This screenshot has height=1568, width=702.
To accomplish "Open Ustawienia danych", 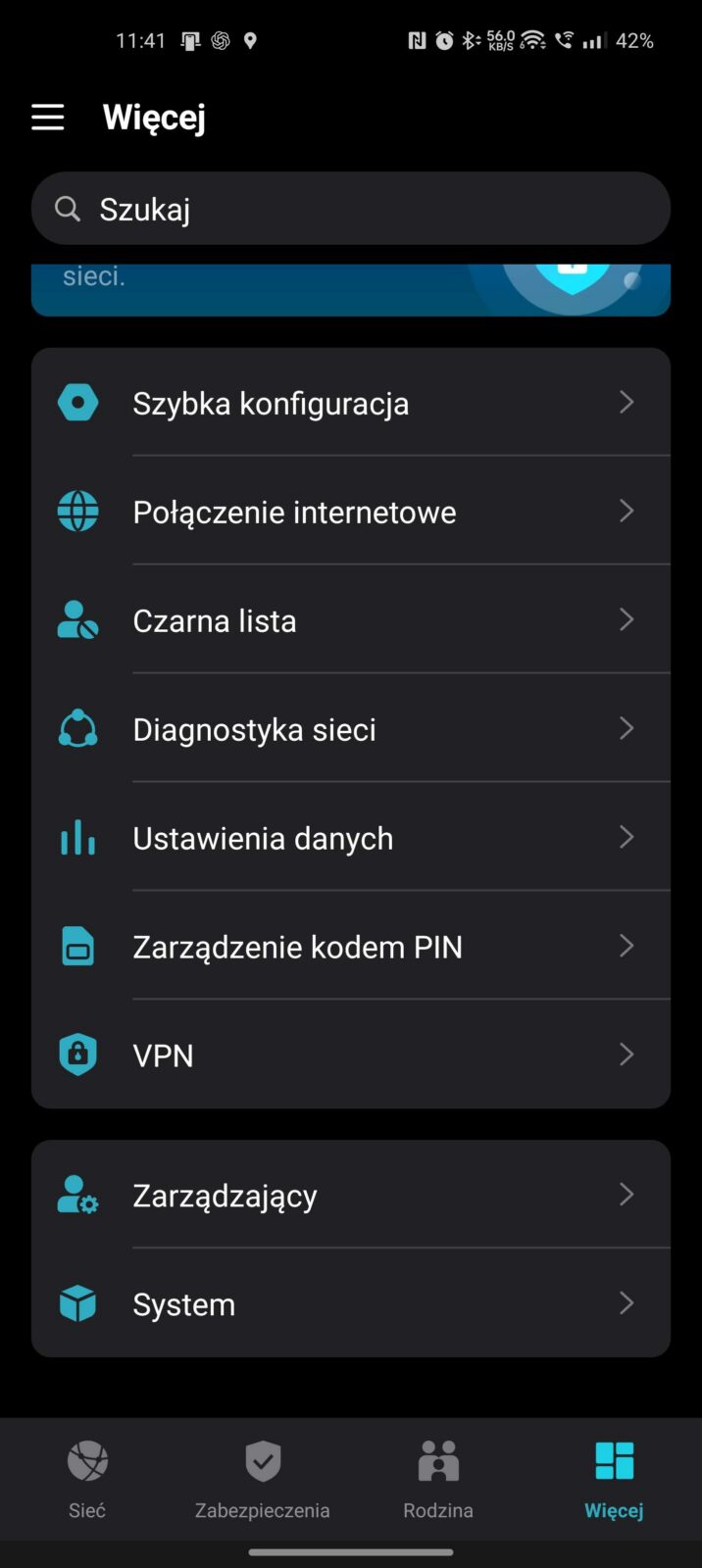I will coord(350,838).
